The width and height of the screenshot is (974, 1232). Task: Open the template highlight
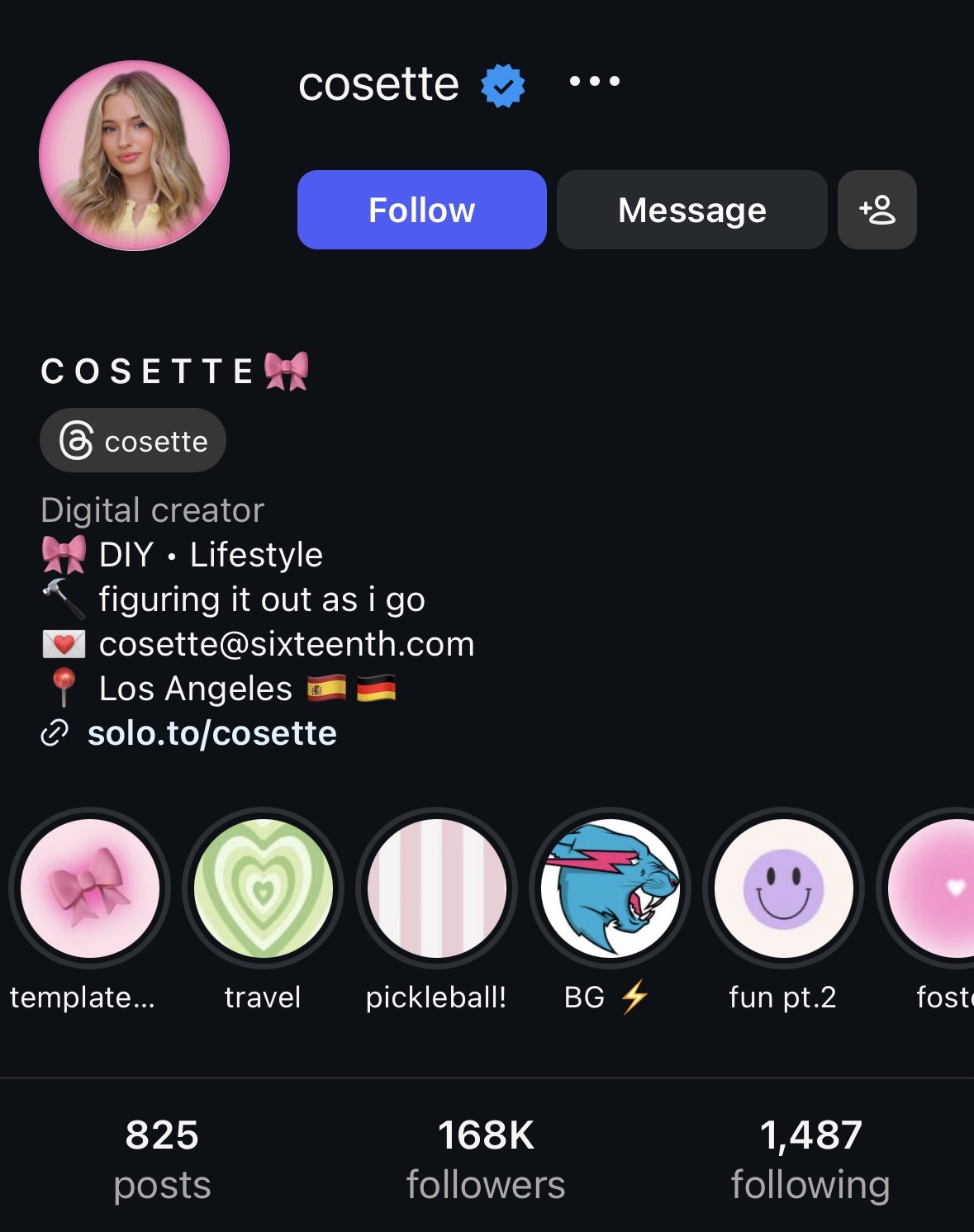coord(89,888)
